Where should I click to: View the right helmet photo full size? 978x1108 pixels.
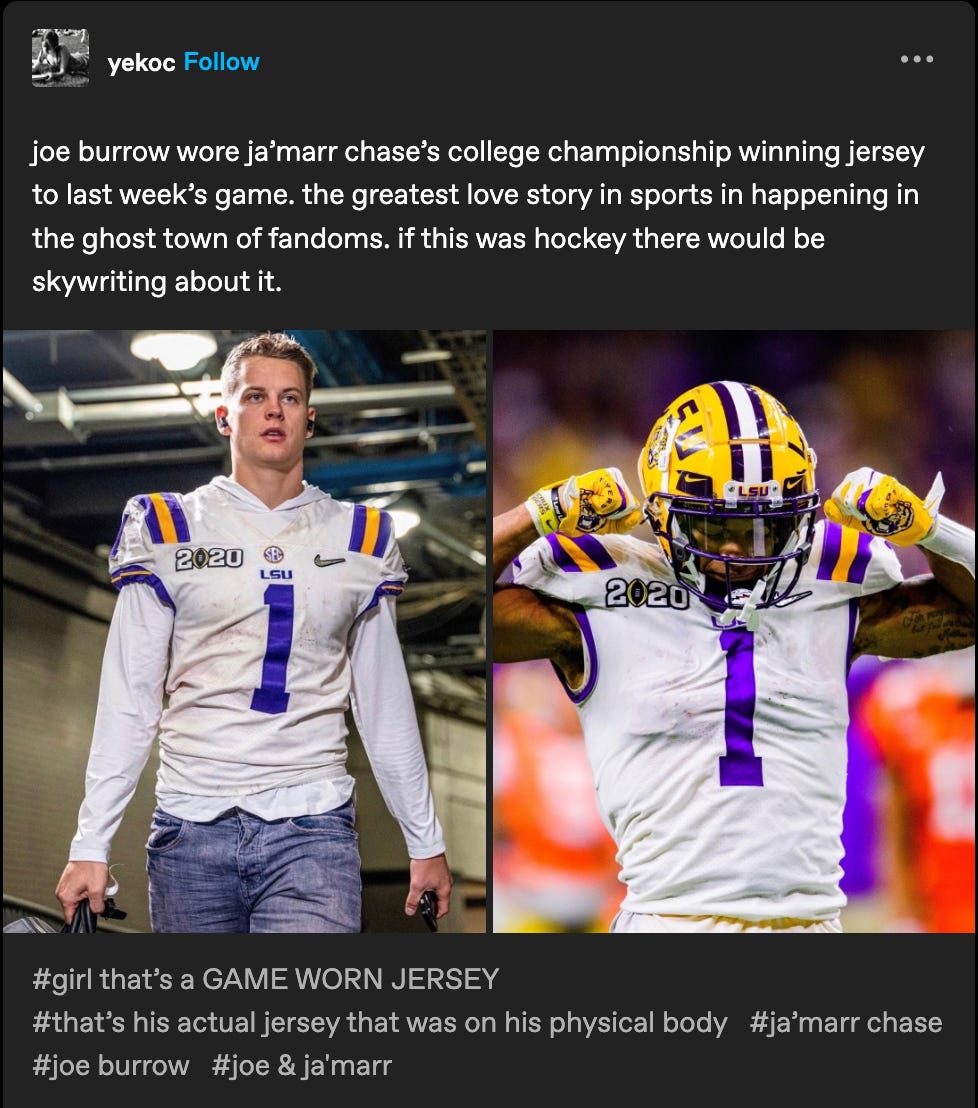pos(734,631)
